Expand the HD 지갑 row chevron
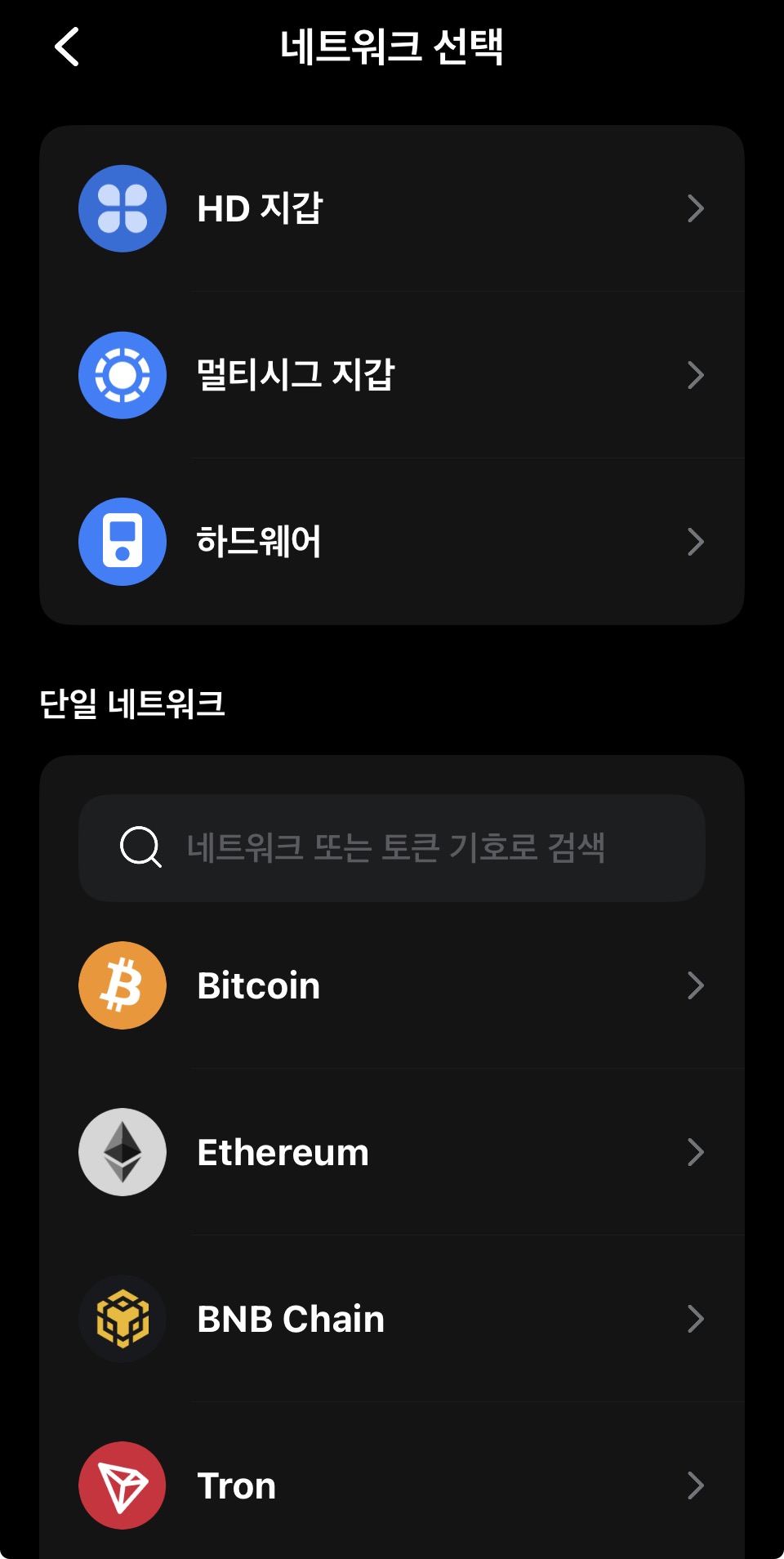 click(x=695, y=209)
